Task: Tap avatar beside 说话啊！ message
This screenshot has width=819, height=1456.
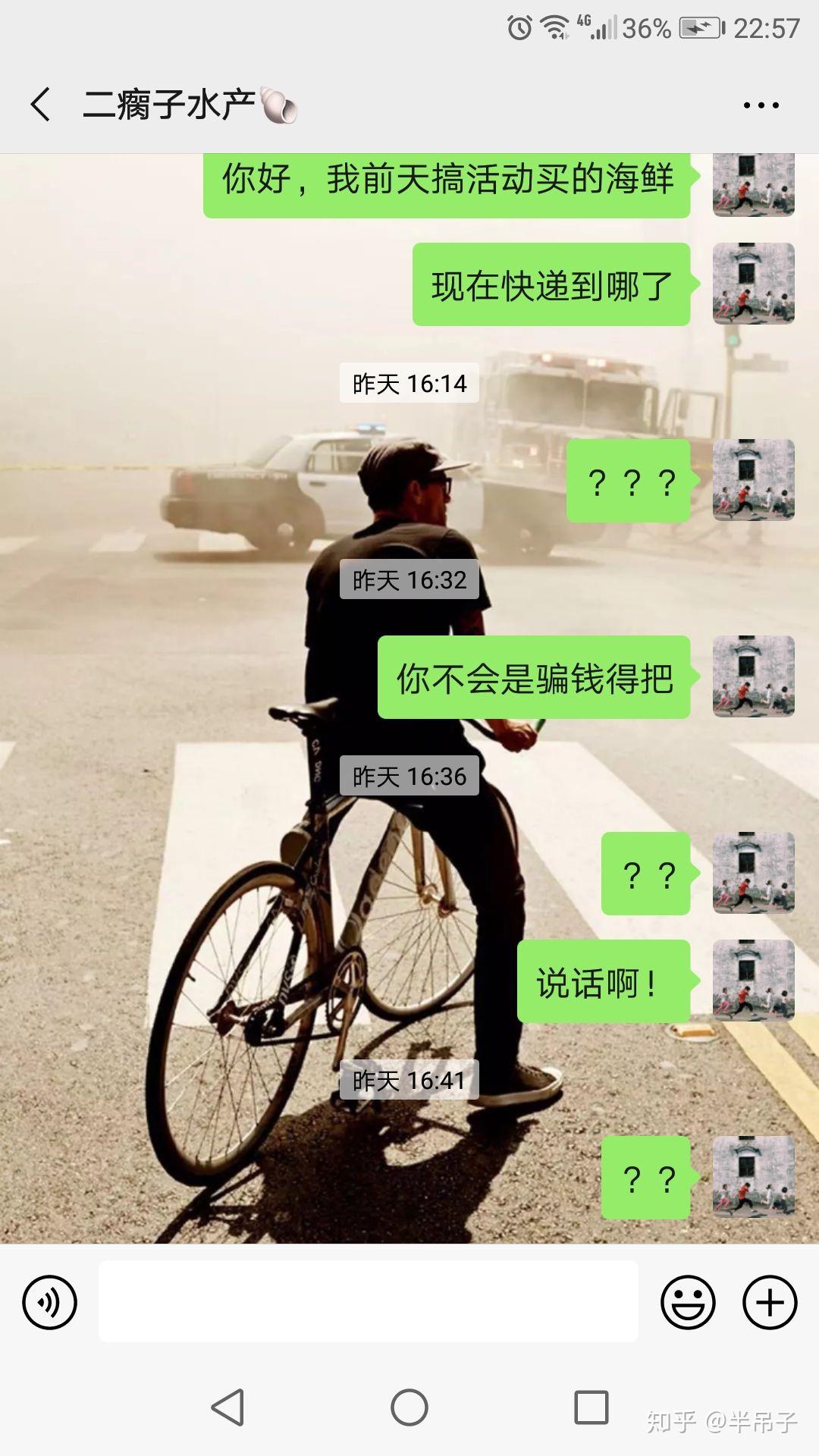Action: click(x=753, y=981)
